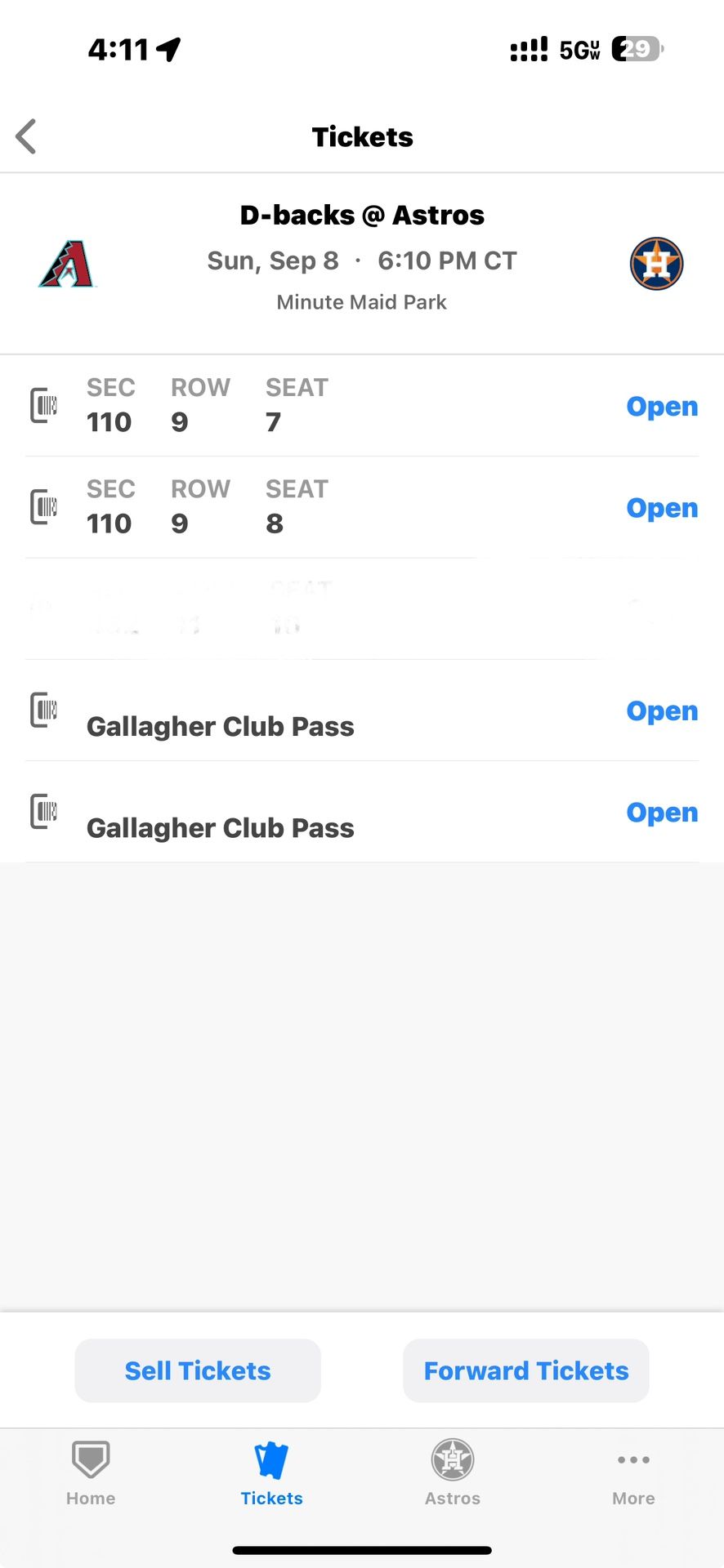Go back using the chevron arrow

[x=25, y=136]
